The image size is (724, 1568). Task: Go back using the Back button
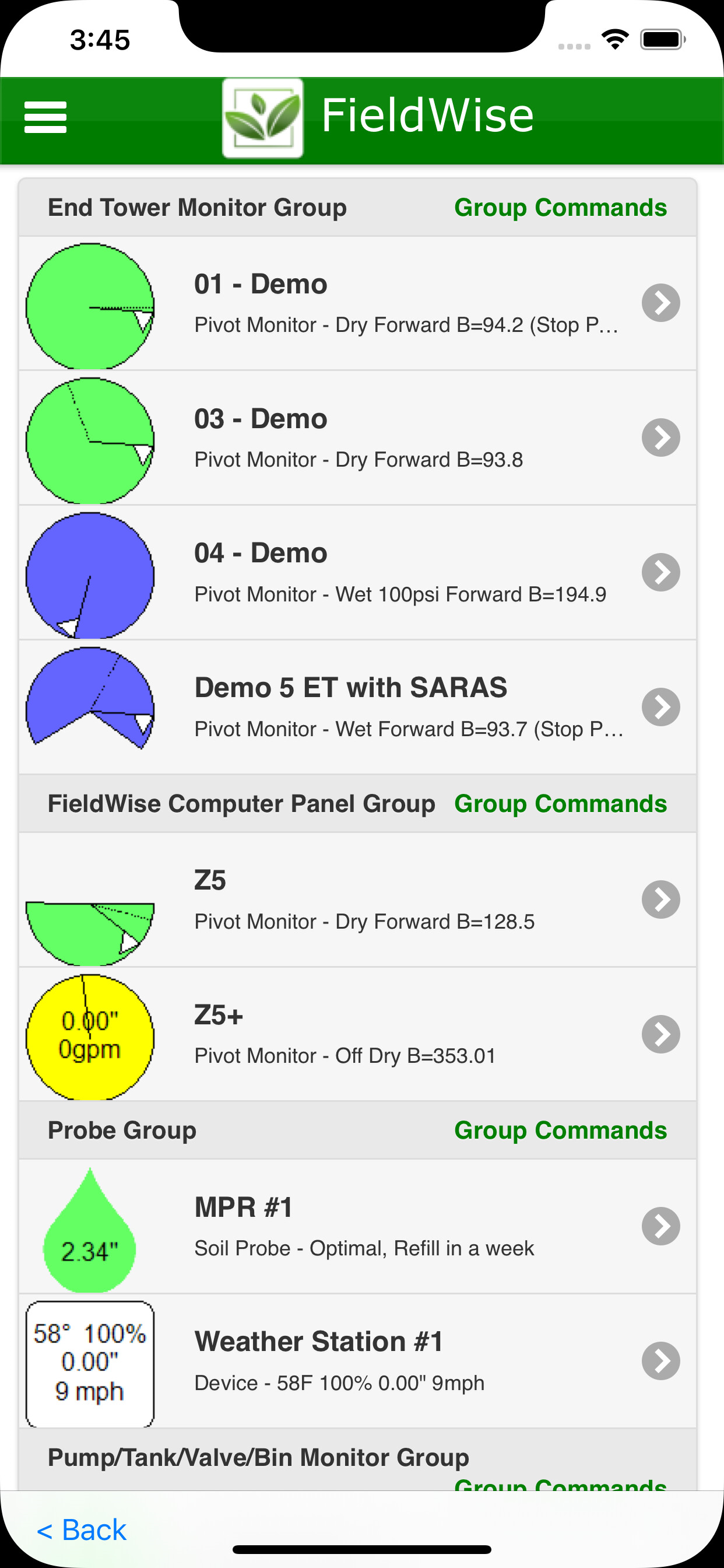click(x=82, y=1529)
